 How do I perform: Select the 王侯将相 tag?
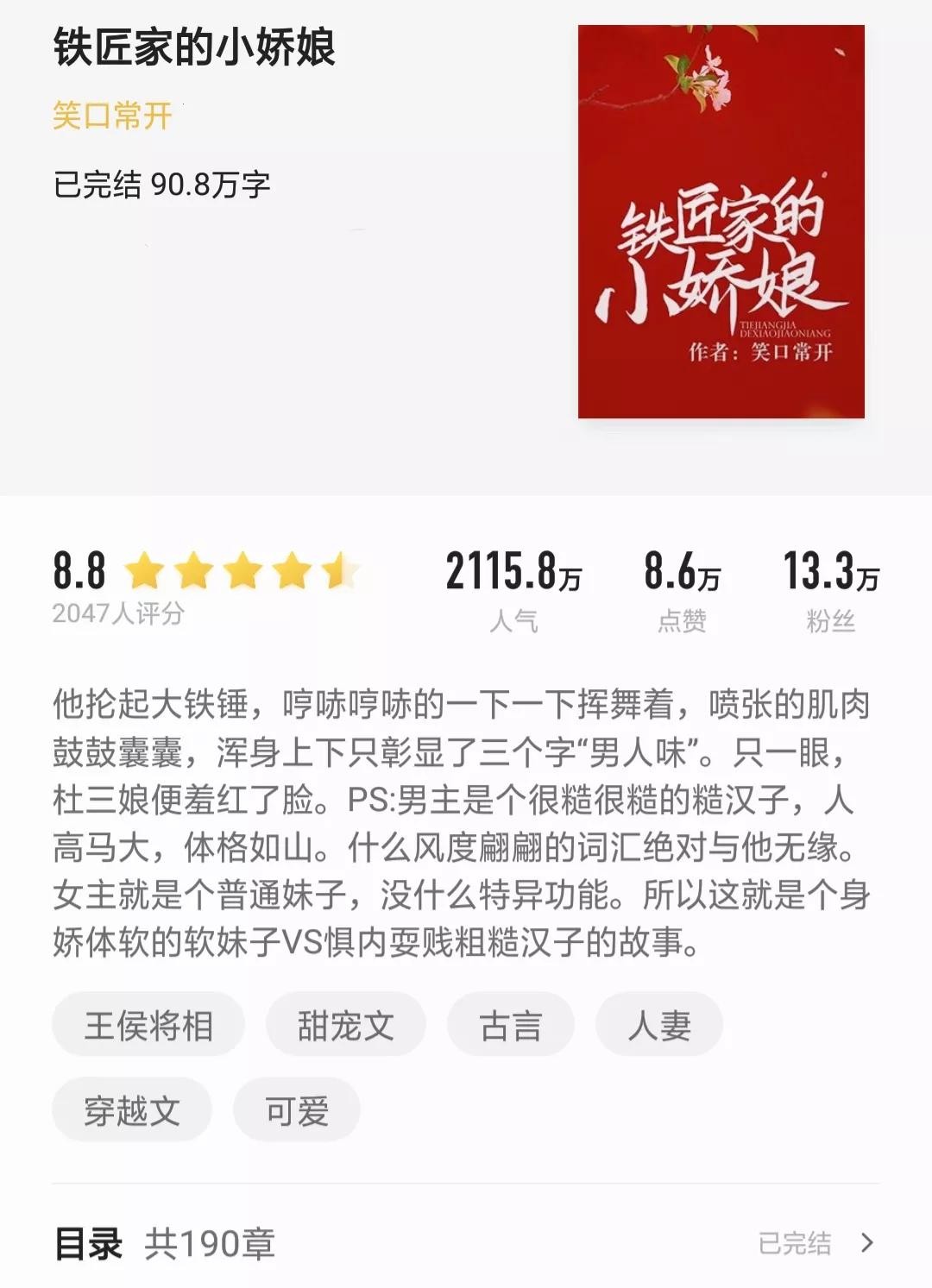point(148,1025)
